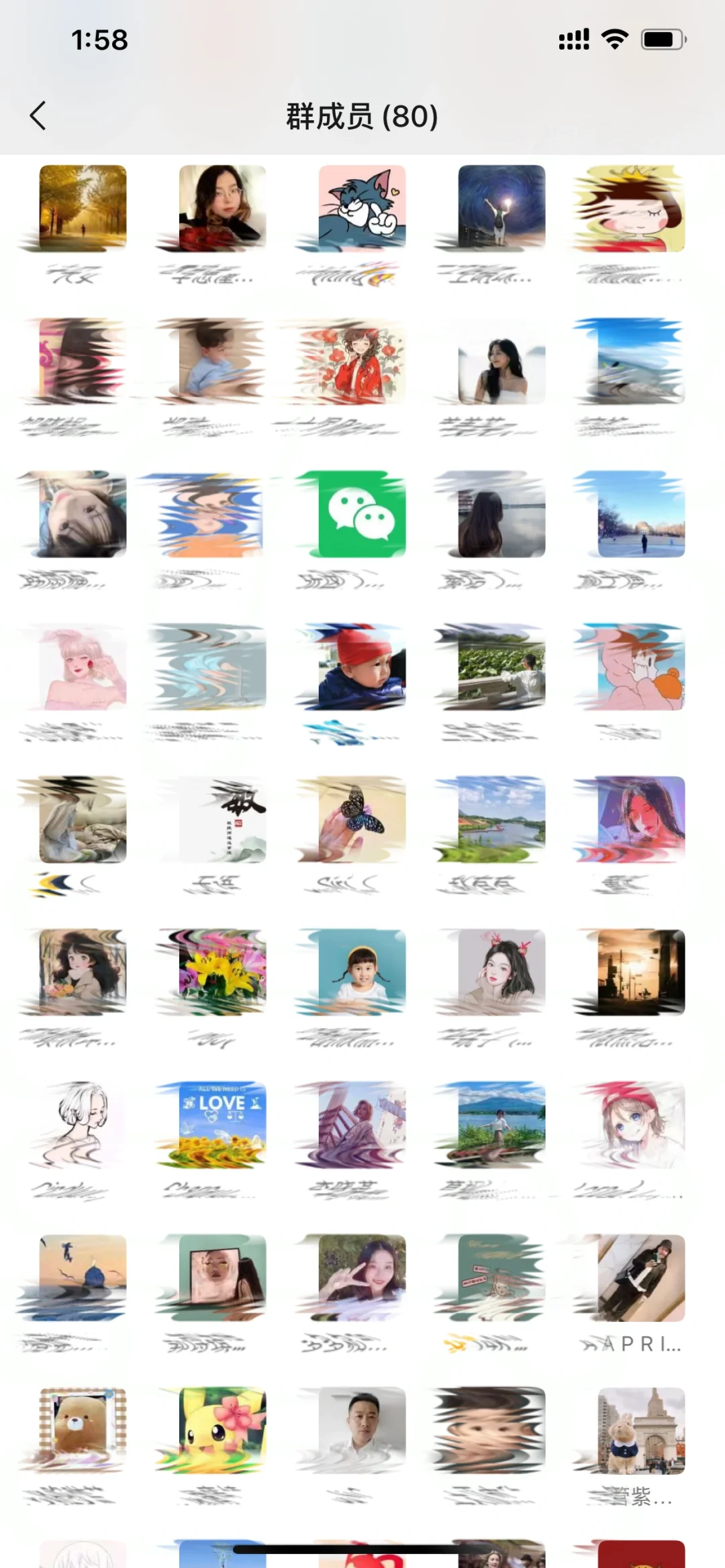View the member with teddy bear avatar

point(83,1430)
